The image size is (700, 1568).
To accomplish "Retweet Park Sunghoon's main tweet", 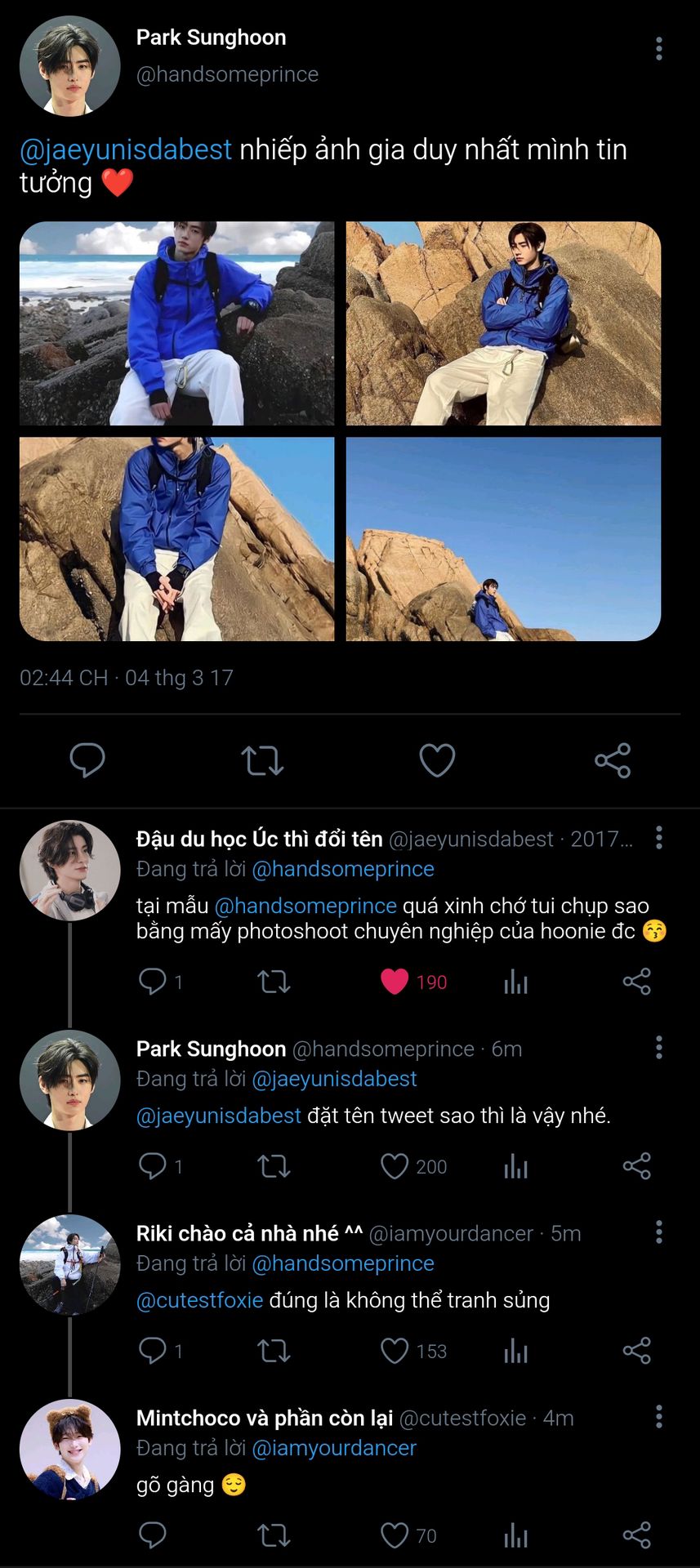I will pos(262,760).
